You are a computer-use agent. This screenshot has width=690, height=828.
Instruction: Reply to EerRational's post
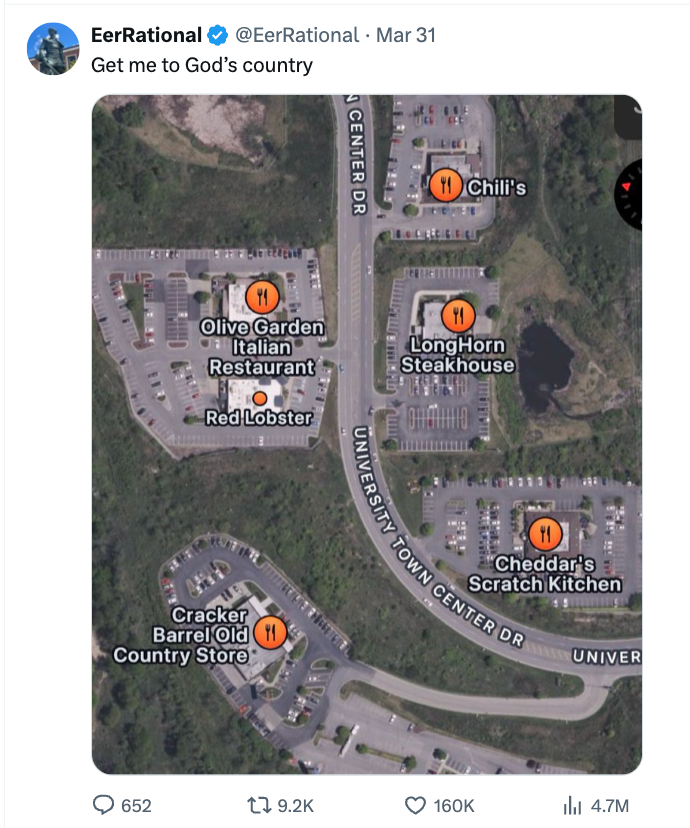click(104, 805)
